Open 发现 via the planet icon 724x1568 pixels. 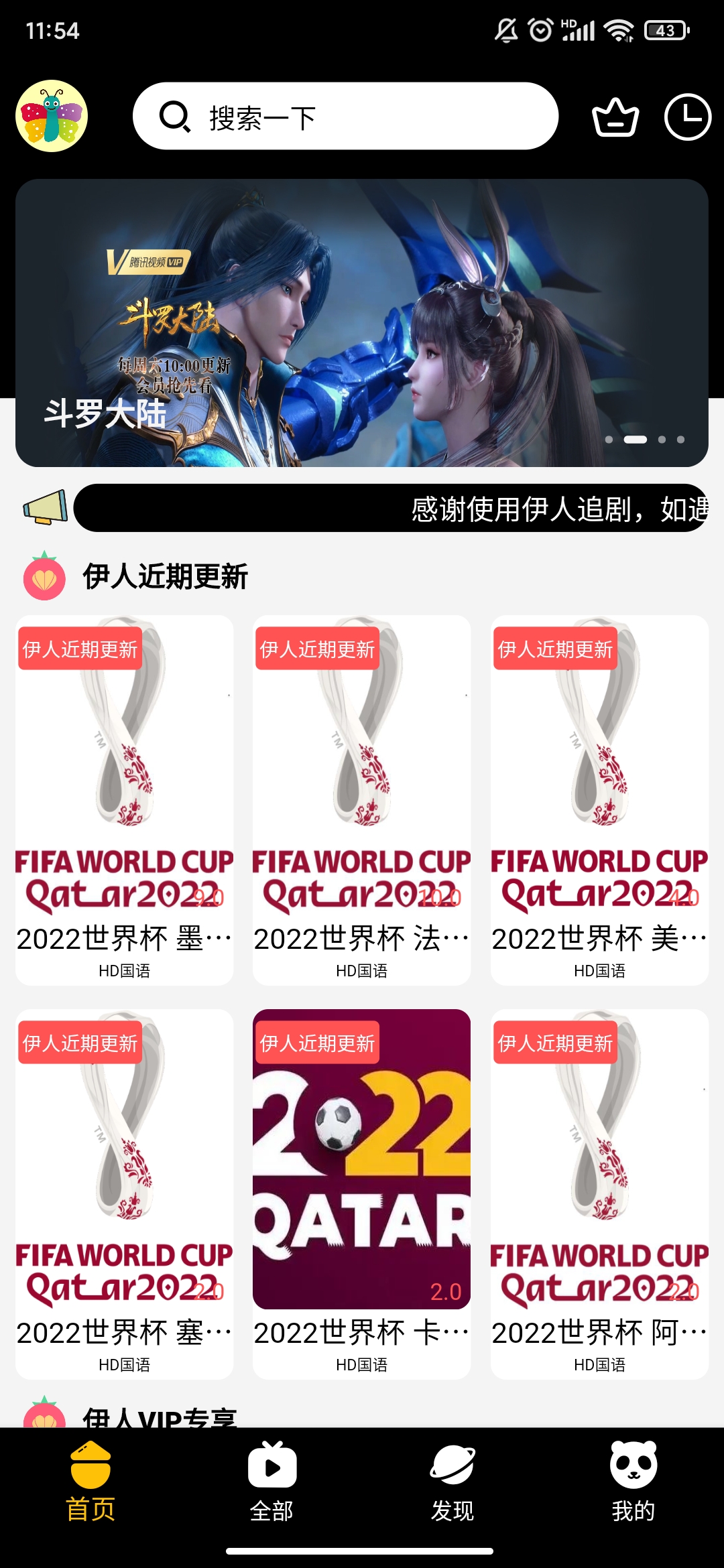(x=452, y=1464)
